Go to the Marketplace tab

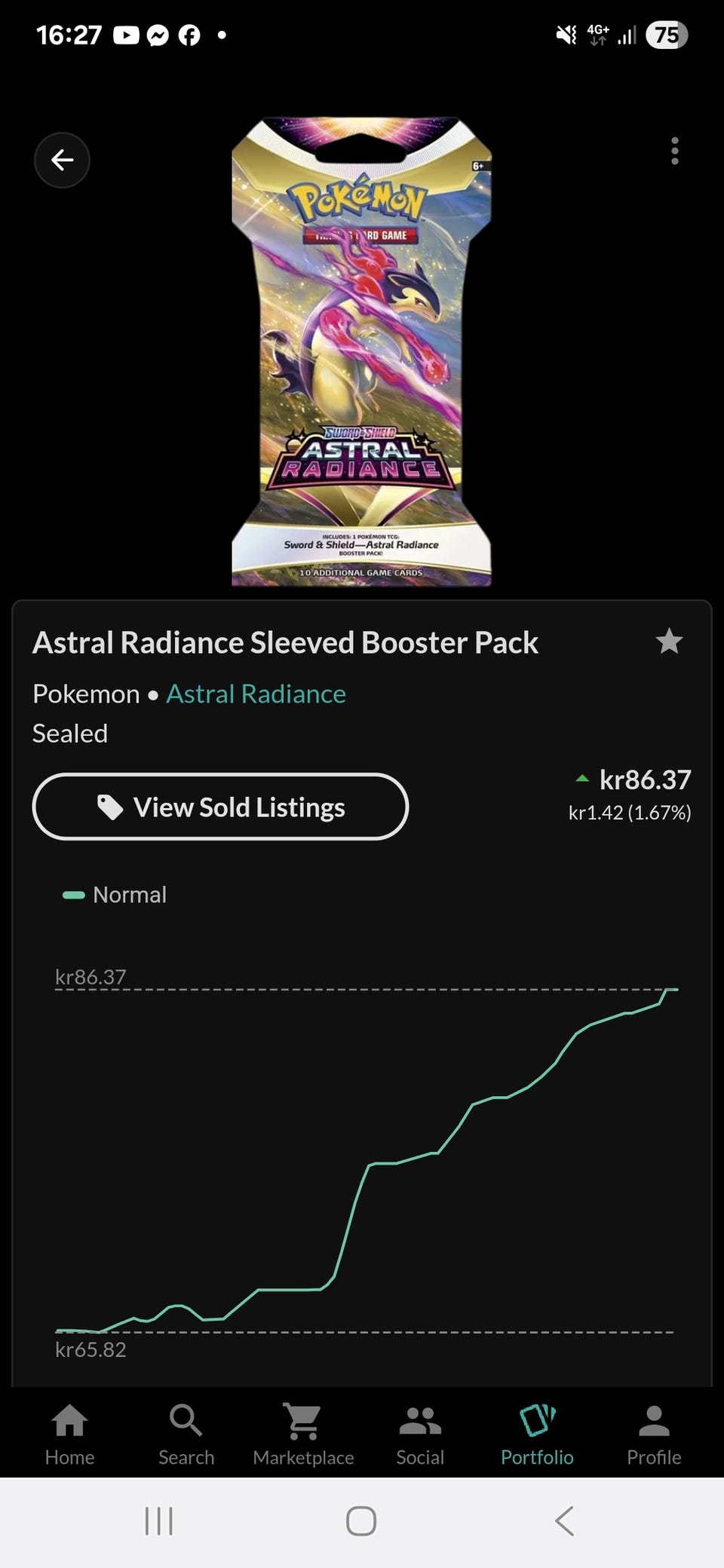click(x=303, y=1434)
